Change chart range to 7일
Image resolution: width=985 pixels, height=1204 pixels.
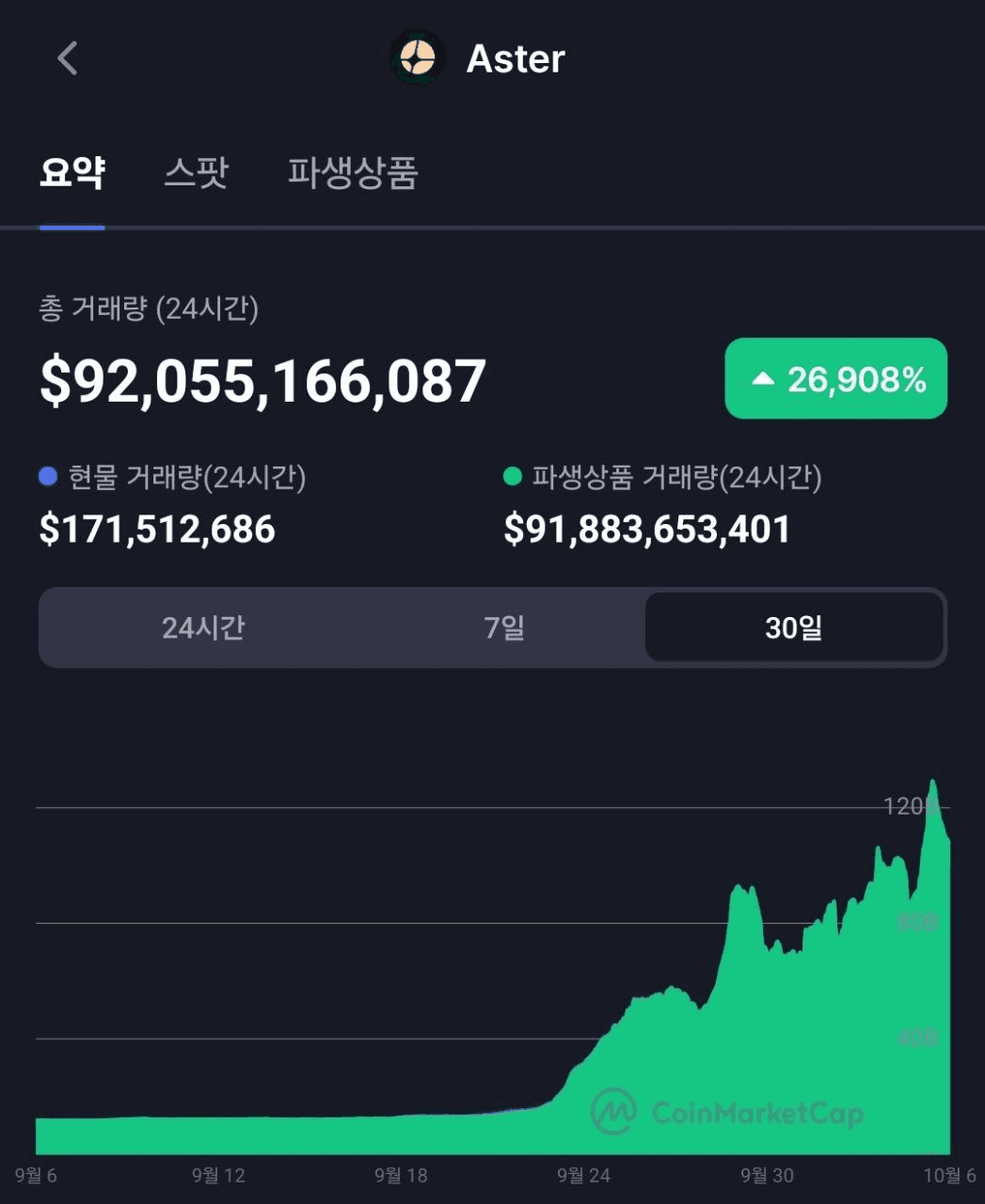pyautogui.click(x=504, y=627)
